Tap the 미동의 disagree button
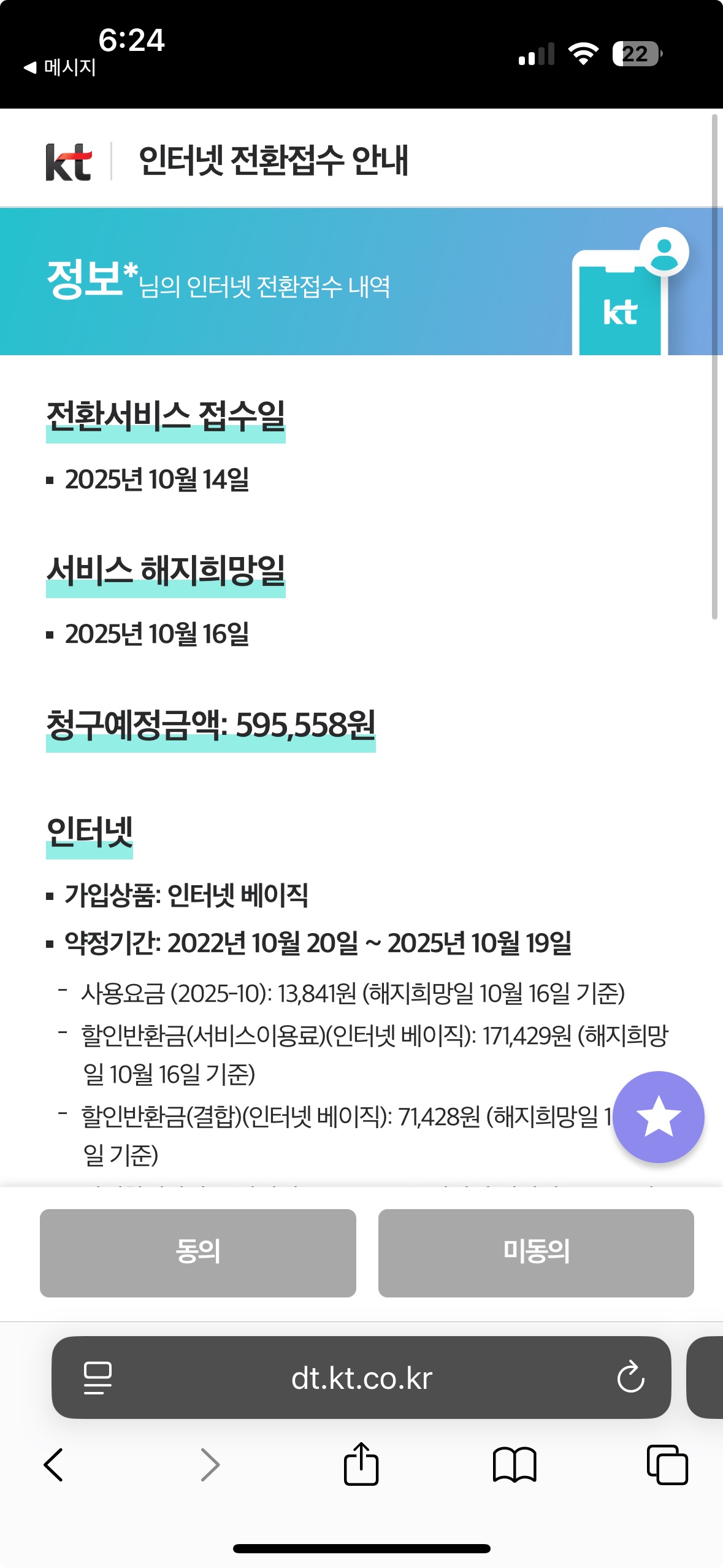 click(x=535, y=1253)
